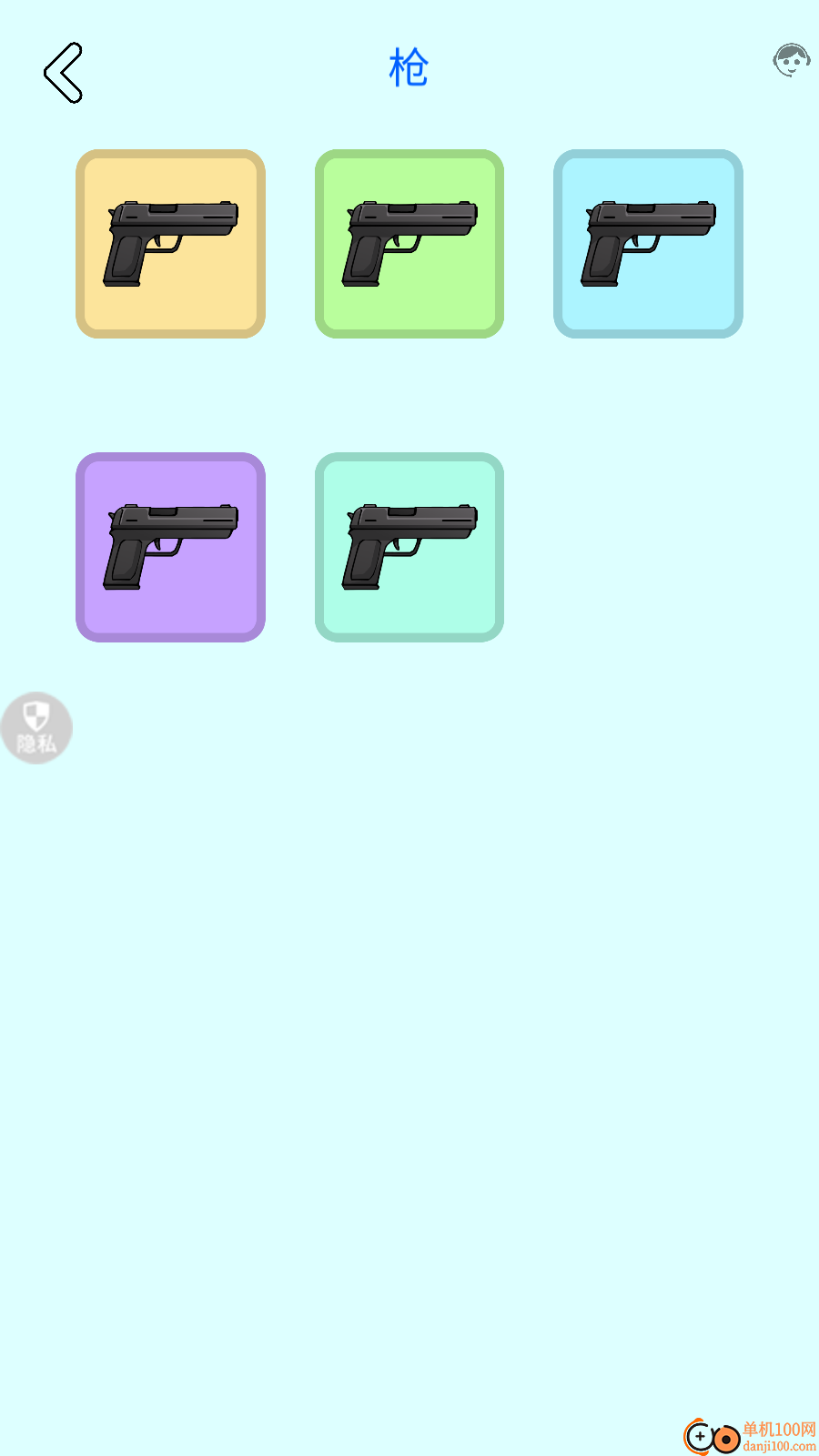
Task: Pick the purple gun tile
Action: pyautogui.click(x=170, y=547)
